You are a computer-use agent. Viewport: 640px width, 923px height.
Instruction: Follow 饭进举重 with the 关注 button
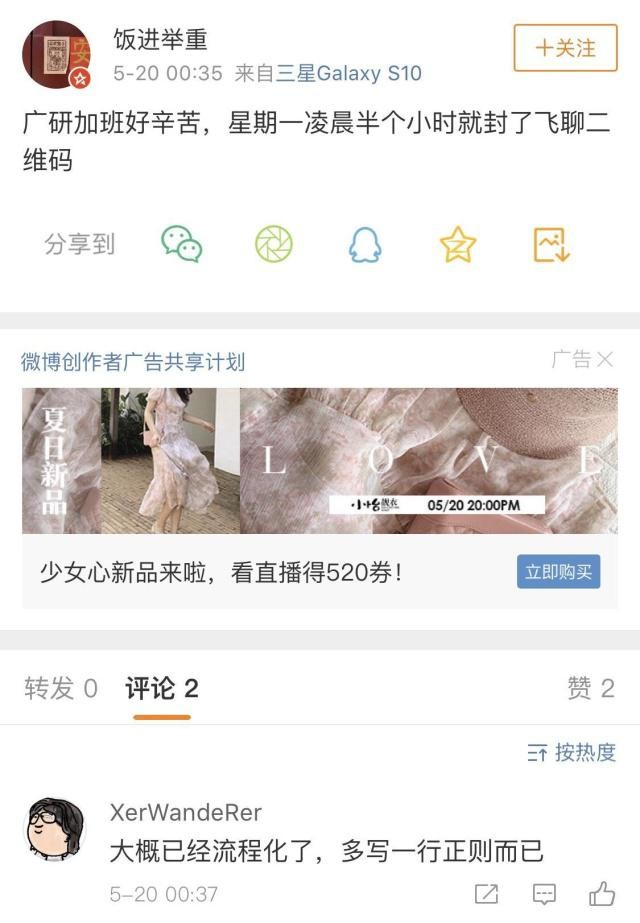pos(566,47)
